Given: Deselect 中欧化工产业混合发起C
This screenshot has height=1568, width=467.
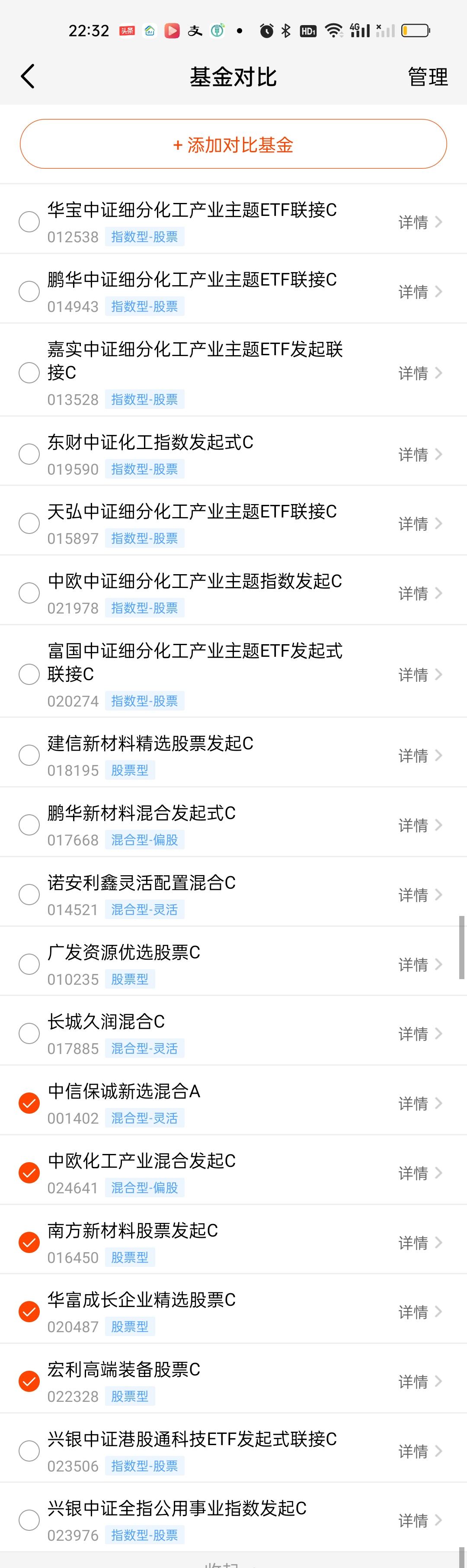Looking at the screenshot, I should pos(29,1173).
